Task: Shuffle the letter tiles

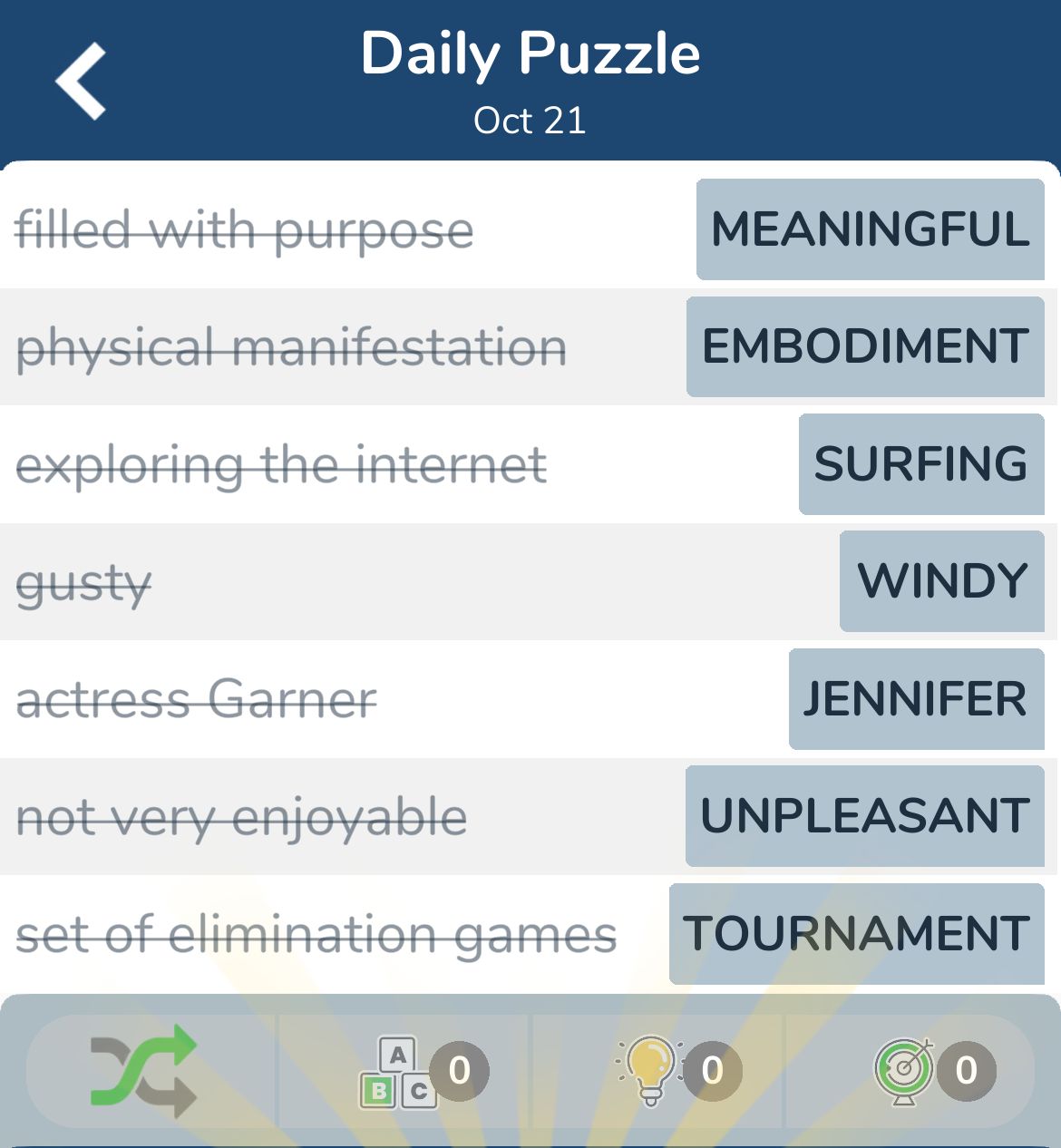Action: click(x=143, y=1071)
